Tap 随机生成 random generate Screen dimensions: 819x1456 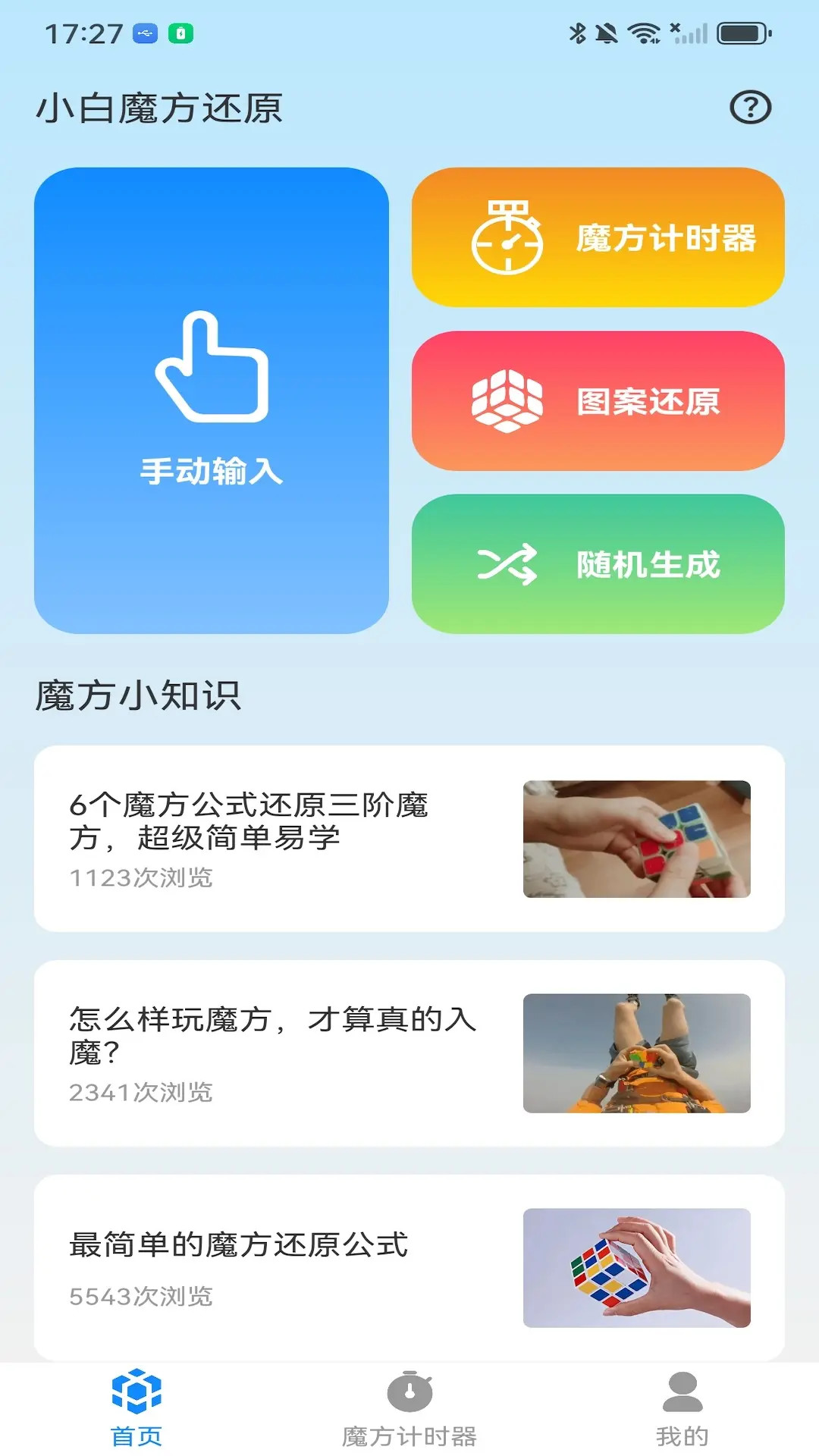(x=598, y=564)
